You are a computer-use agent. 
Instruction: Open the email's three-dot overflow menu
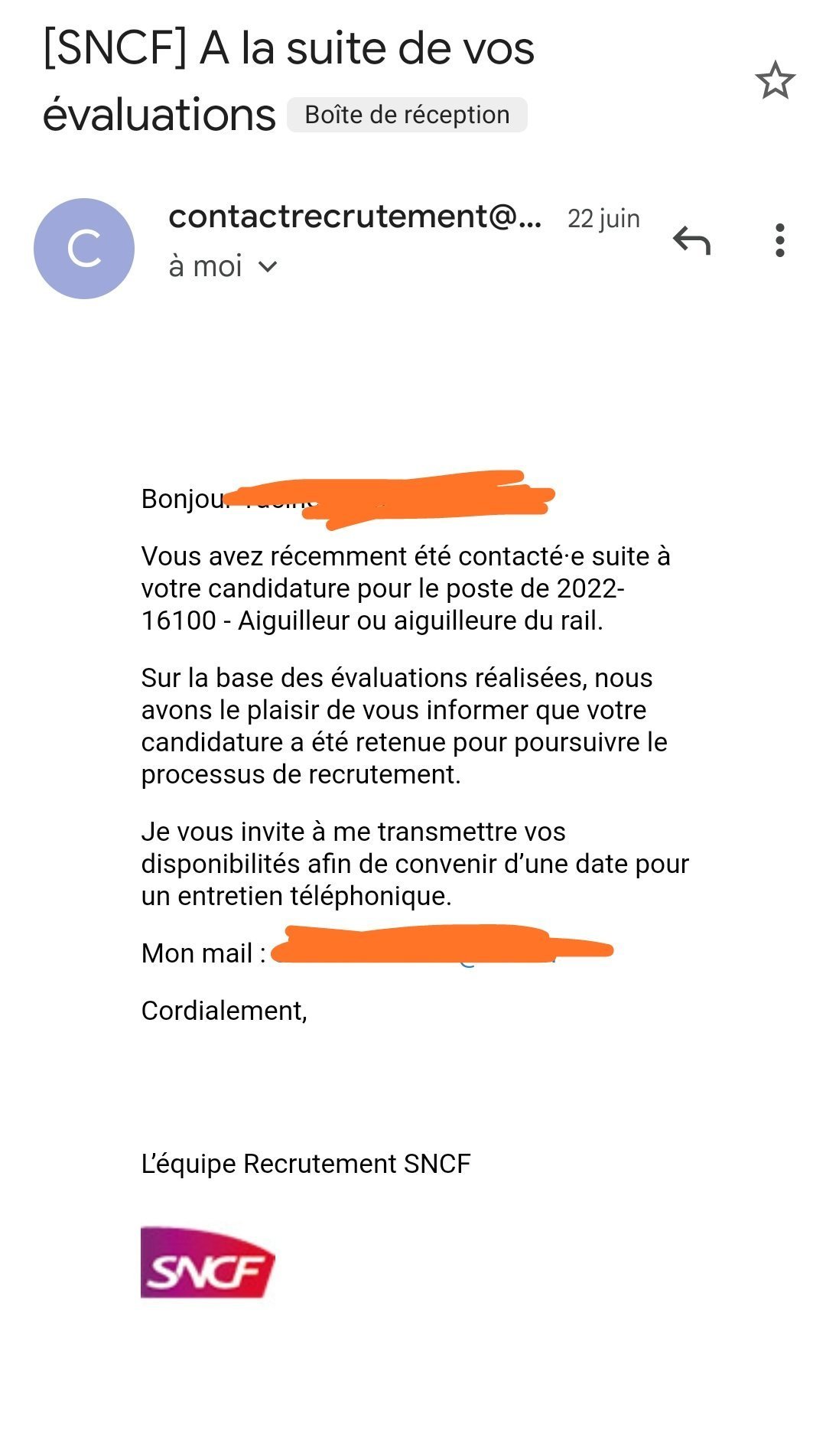click(779, 241)
